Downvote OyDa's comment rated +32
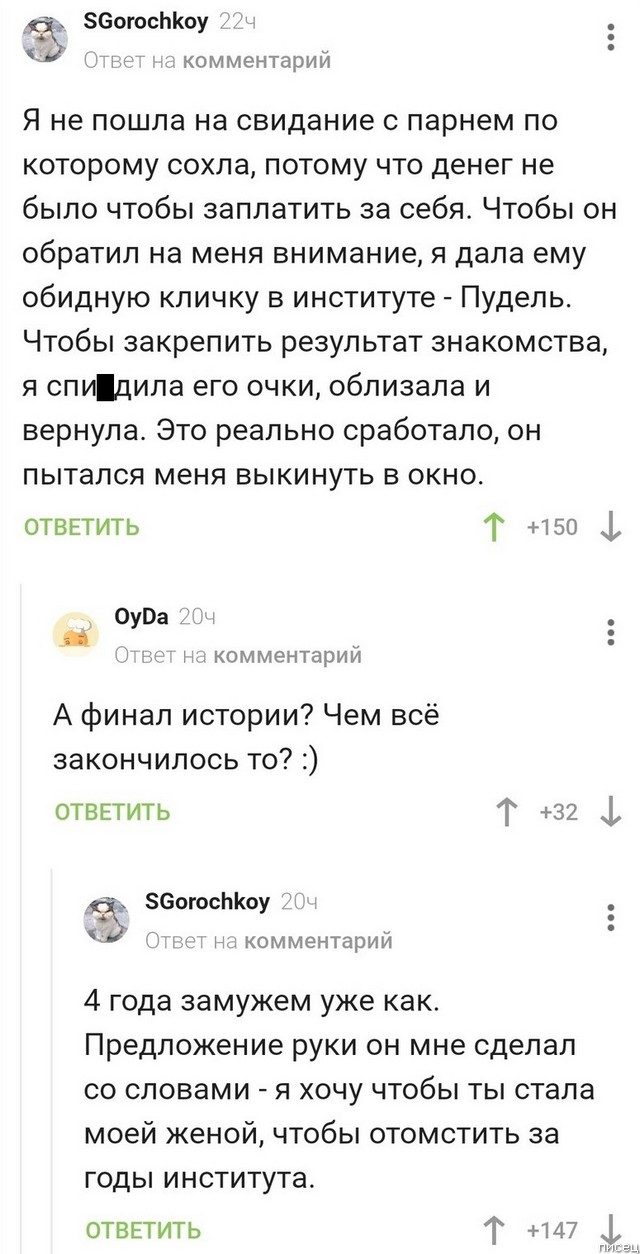Viewport: 640px width, 1254px height. pos(611,812)
